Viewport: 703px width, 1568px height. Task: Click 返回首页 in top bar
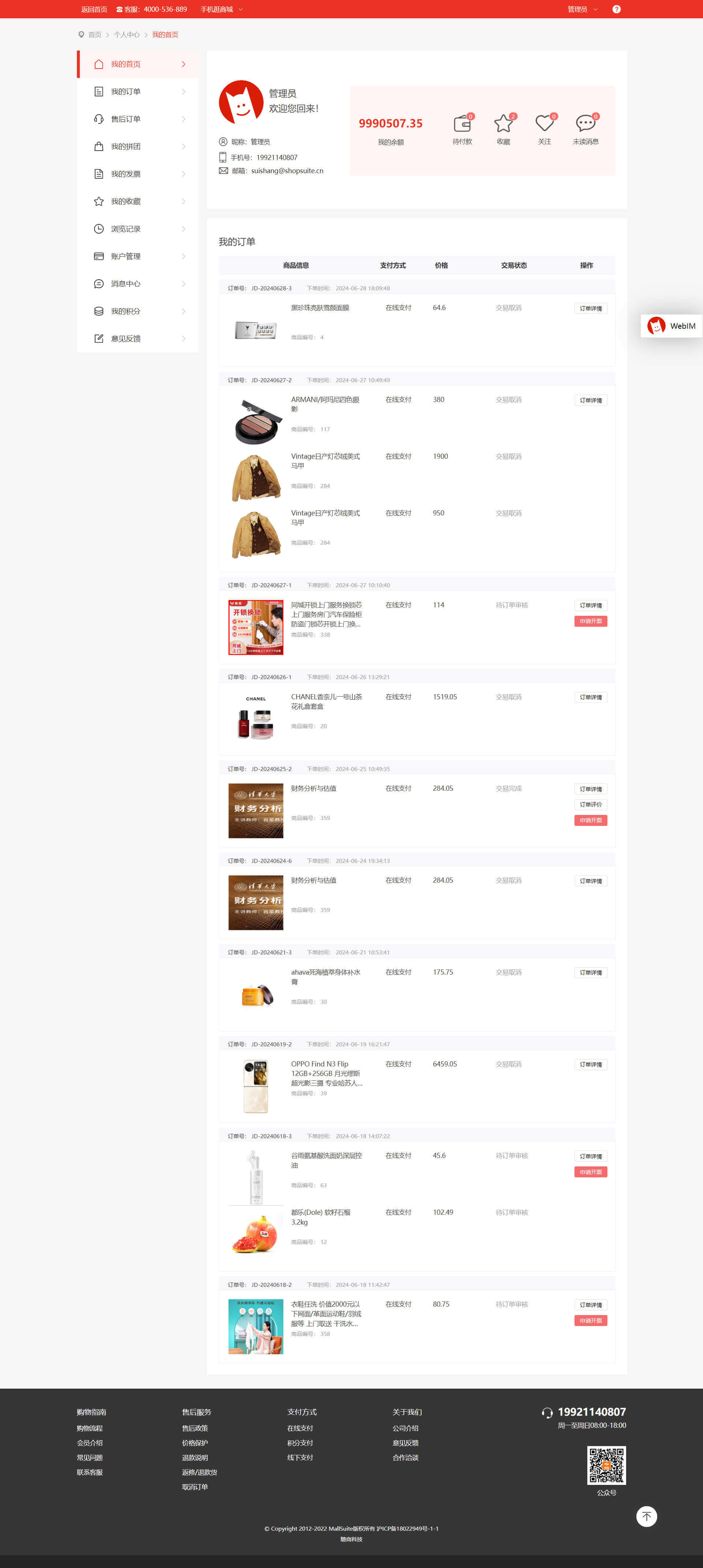click(94, 9)
